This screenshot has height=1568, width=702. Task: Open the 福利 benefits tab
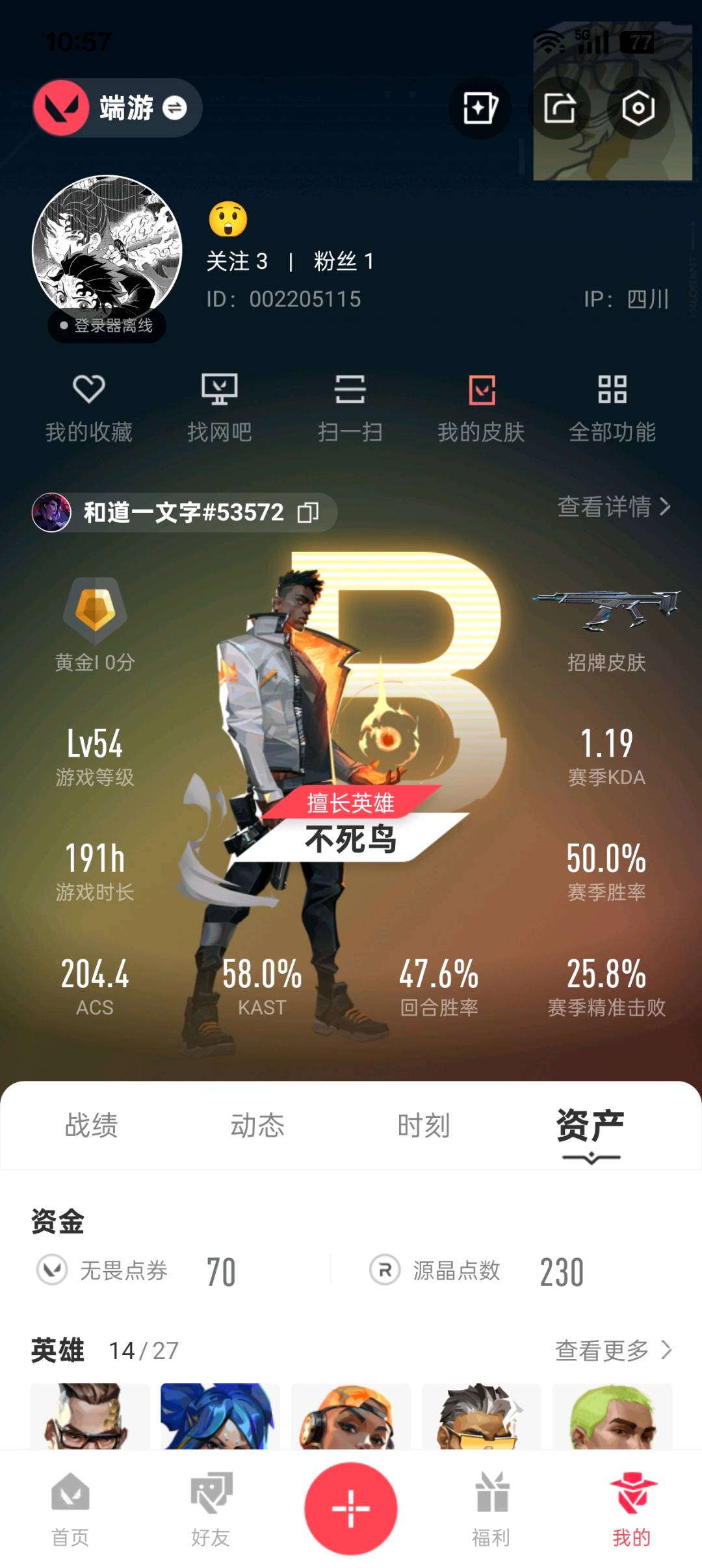click(491, 1509)
